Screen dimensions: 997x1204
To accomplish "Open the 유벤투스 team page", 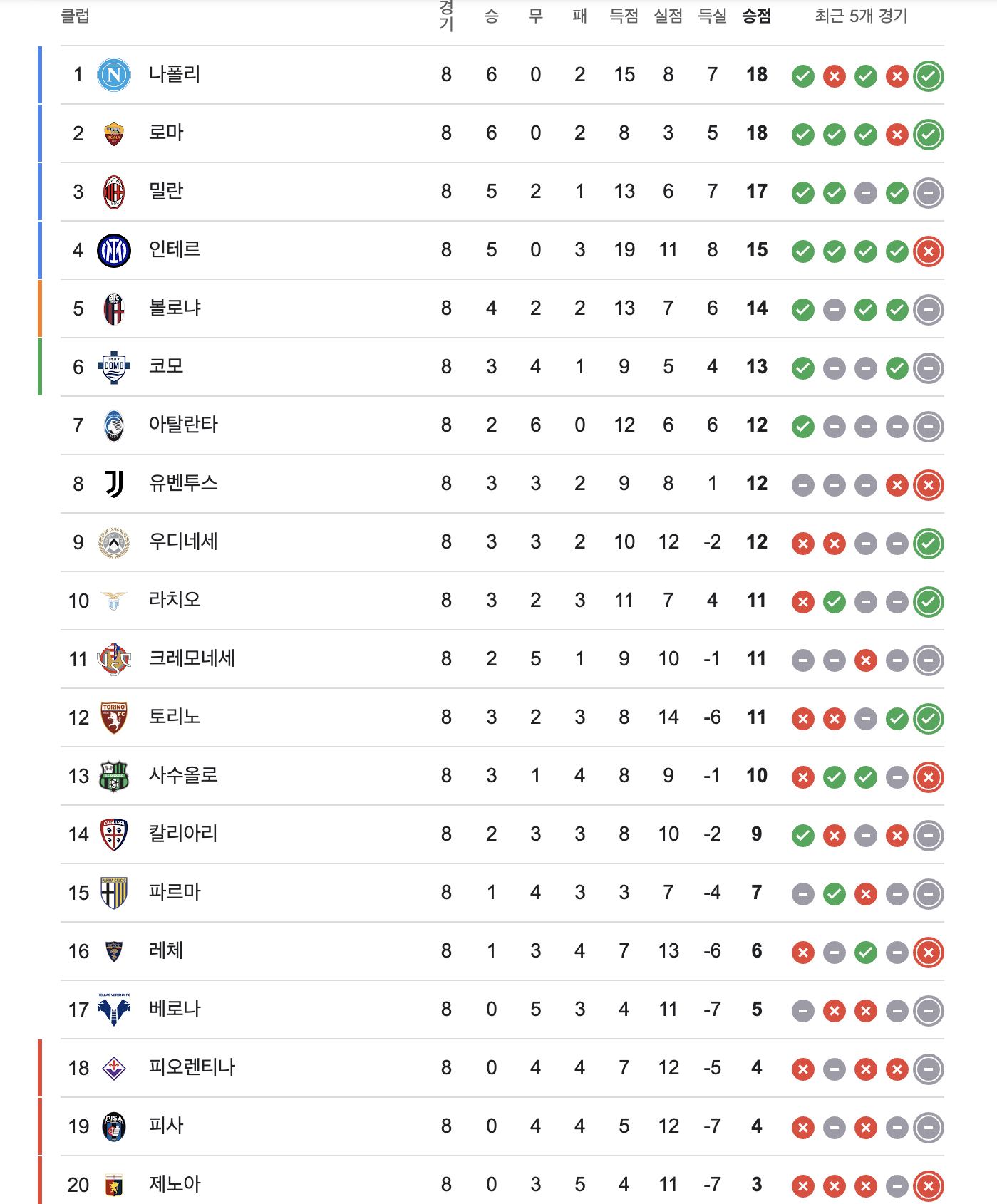I will (182, 484).
